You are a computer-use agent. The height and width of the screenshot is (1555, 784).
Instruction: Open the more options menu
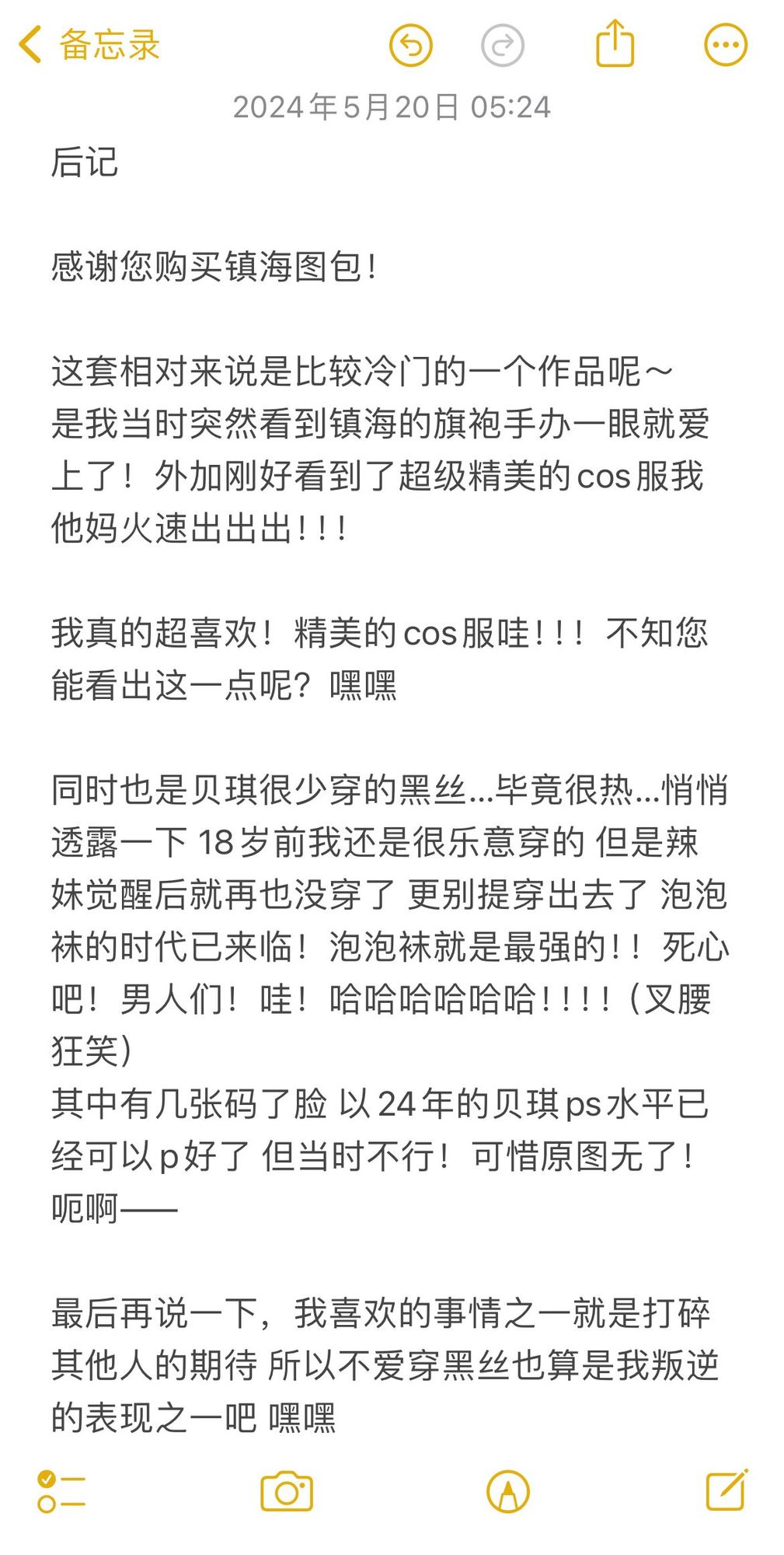pos(726,45)
